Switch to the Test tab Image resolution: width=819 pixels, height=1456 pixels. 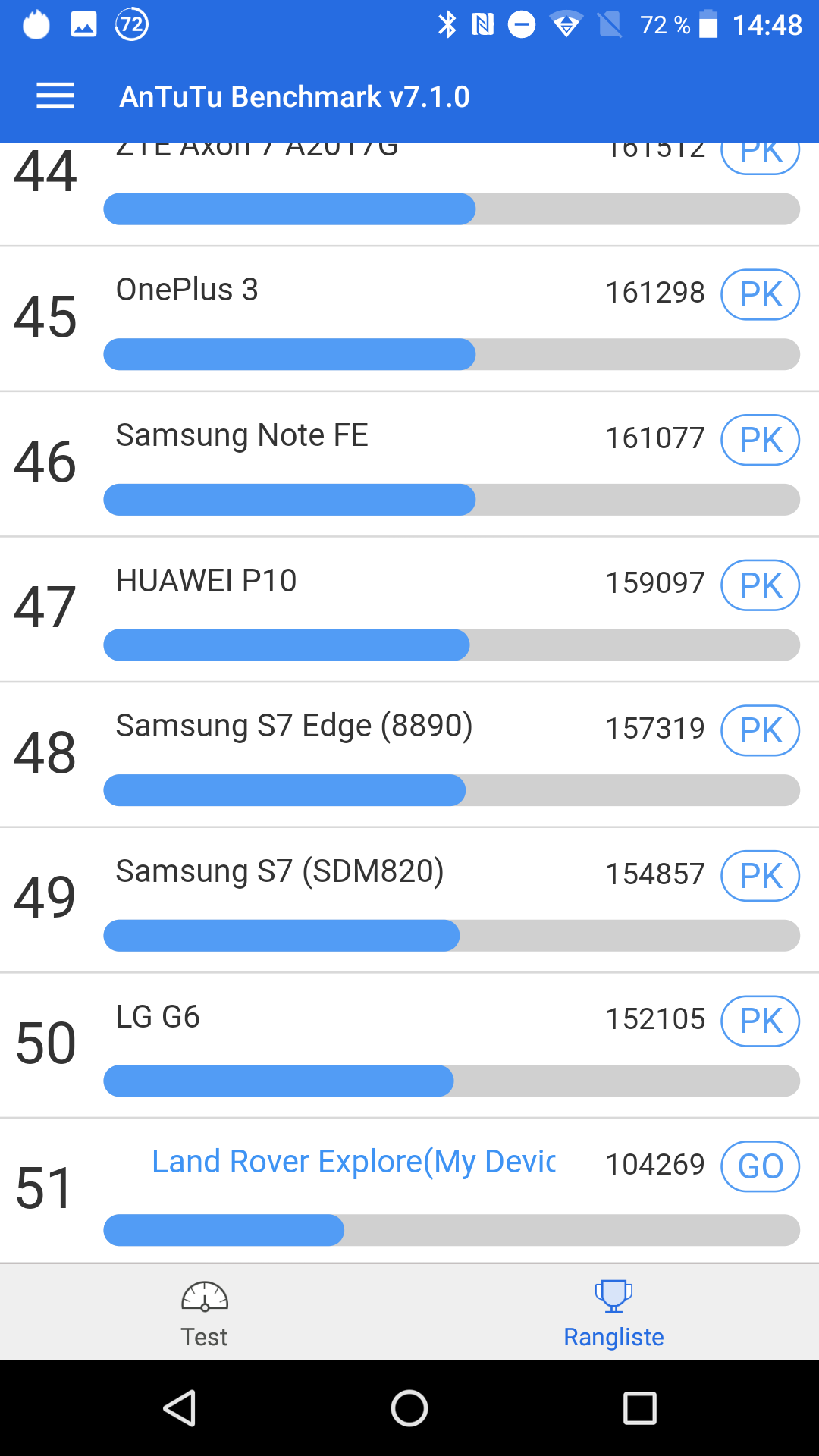(205, 1313)
